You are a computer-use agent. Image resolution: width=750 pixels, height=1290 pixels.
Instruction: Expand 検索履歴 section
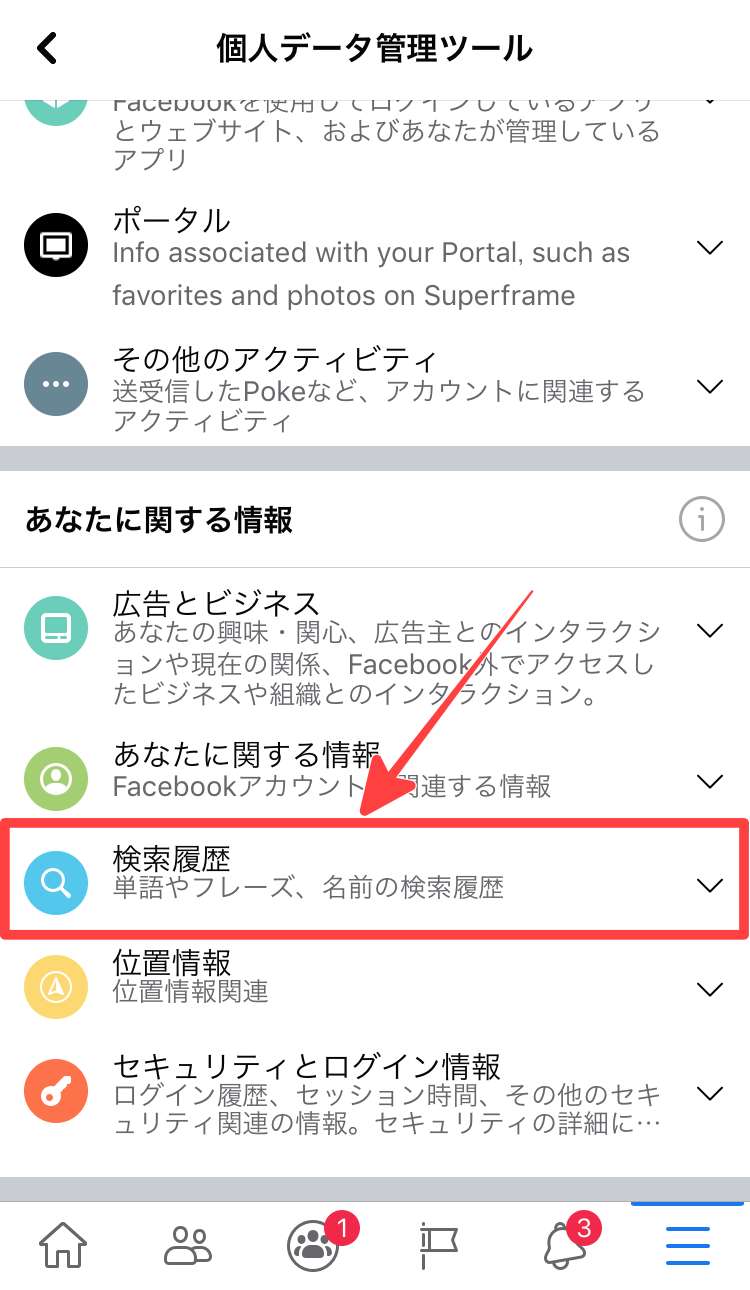[709, 885]
